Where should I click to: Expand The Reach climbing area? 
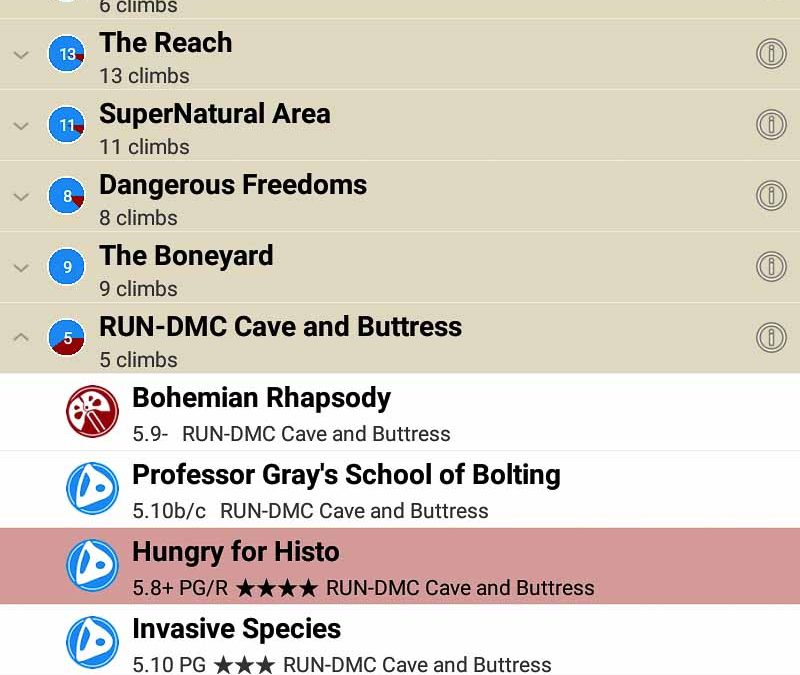pos(21,55)
